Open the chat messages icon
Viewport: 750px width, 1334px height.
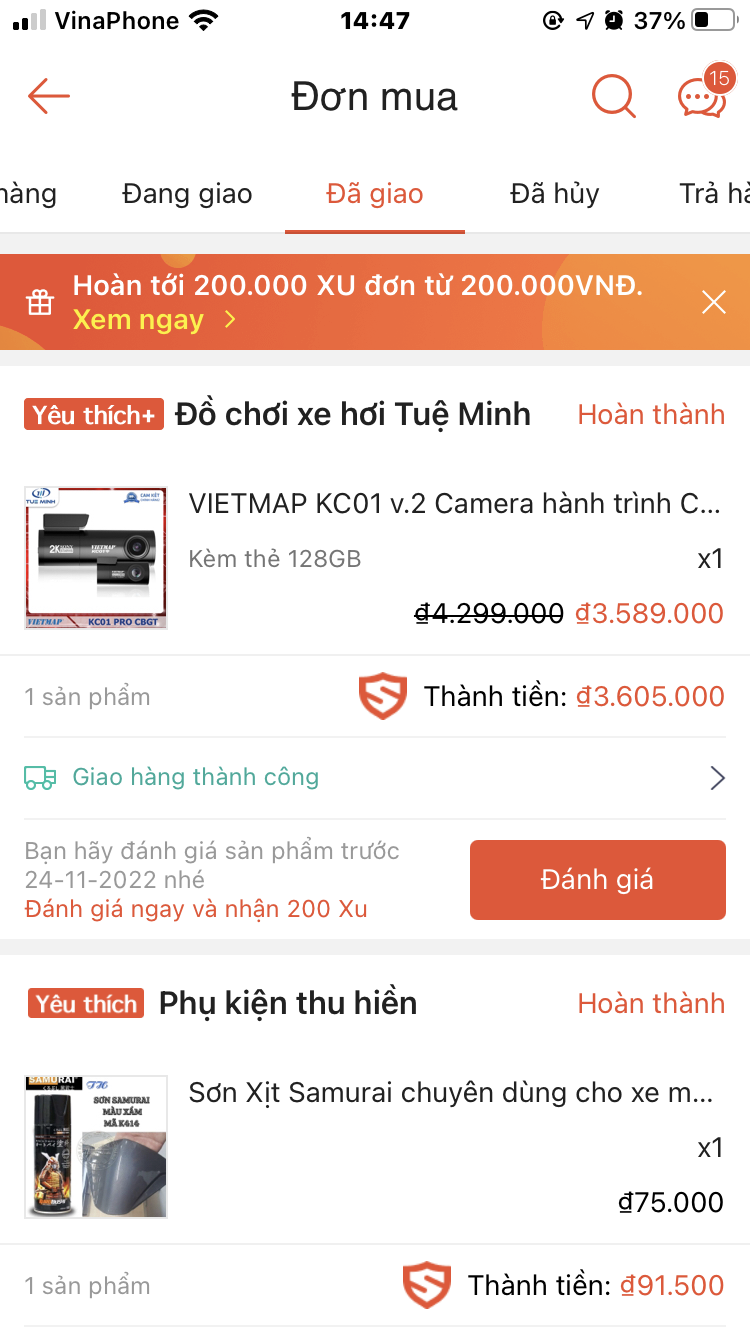(701, 97)
